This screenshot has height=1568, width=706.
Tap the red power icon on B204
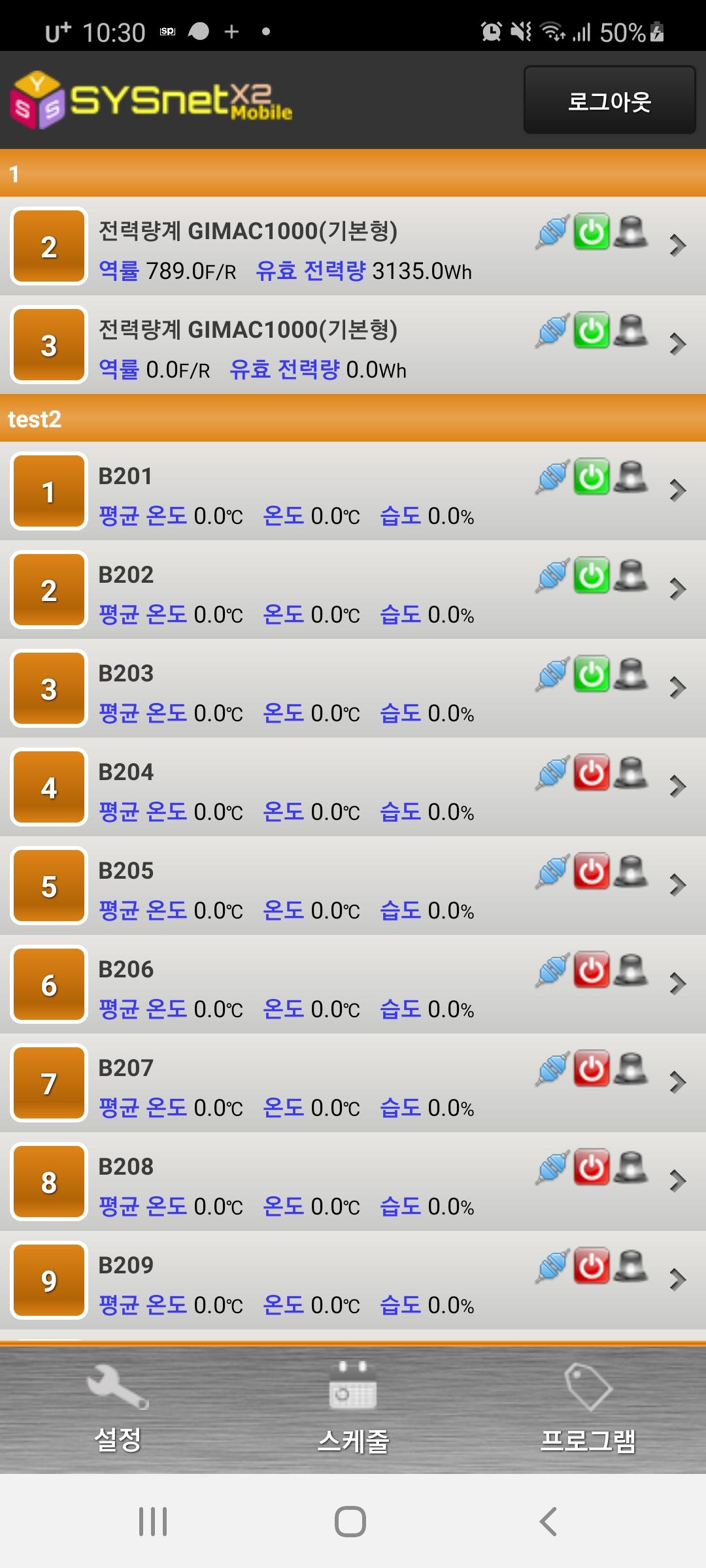(592, 773)
